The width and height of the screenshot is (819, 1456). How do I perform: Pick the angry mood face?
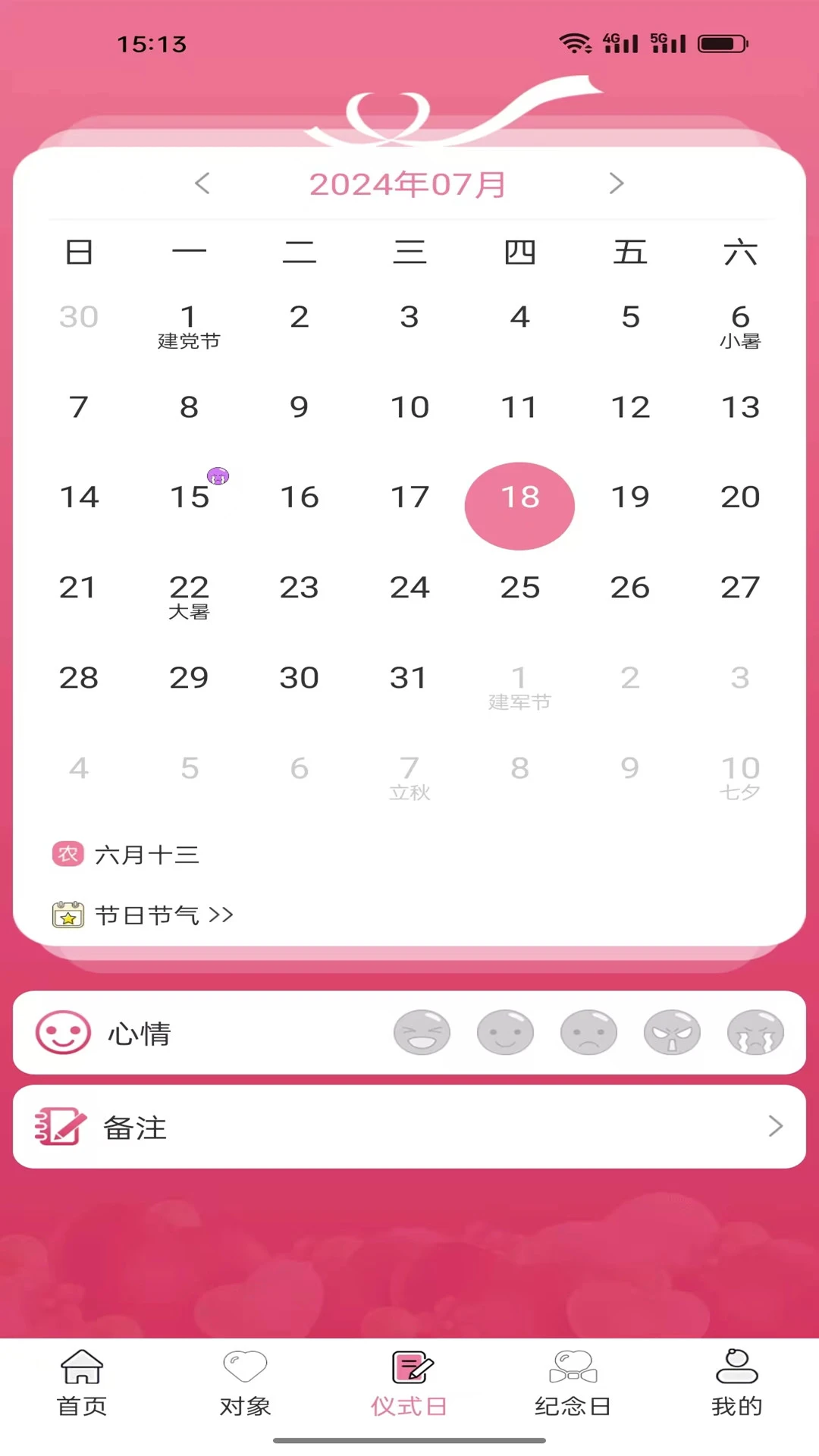[672, 1033]
